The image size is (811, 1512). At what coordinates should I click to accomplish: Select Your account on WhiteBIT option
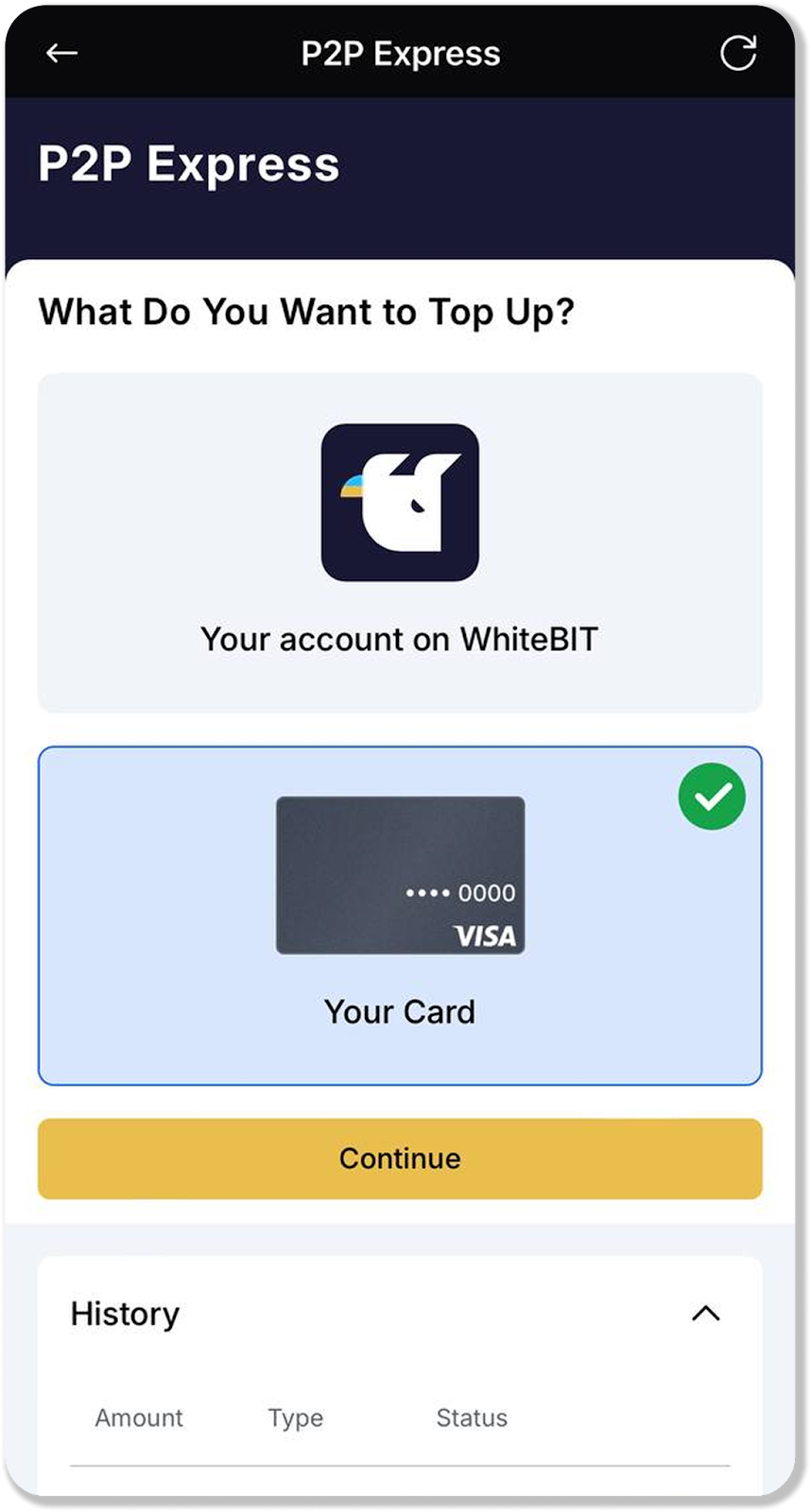tap(399, 542)
